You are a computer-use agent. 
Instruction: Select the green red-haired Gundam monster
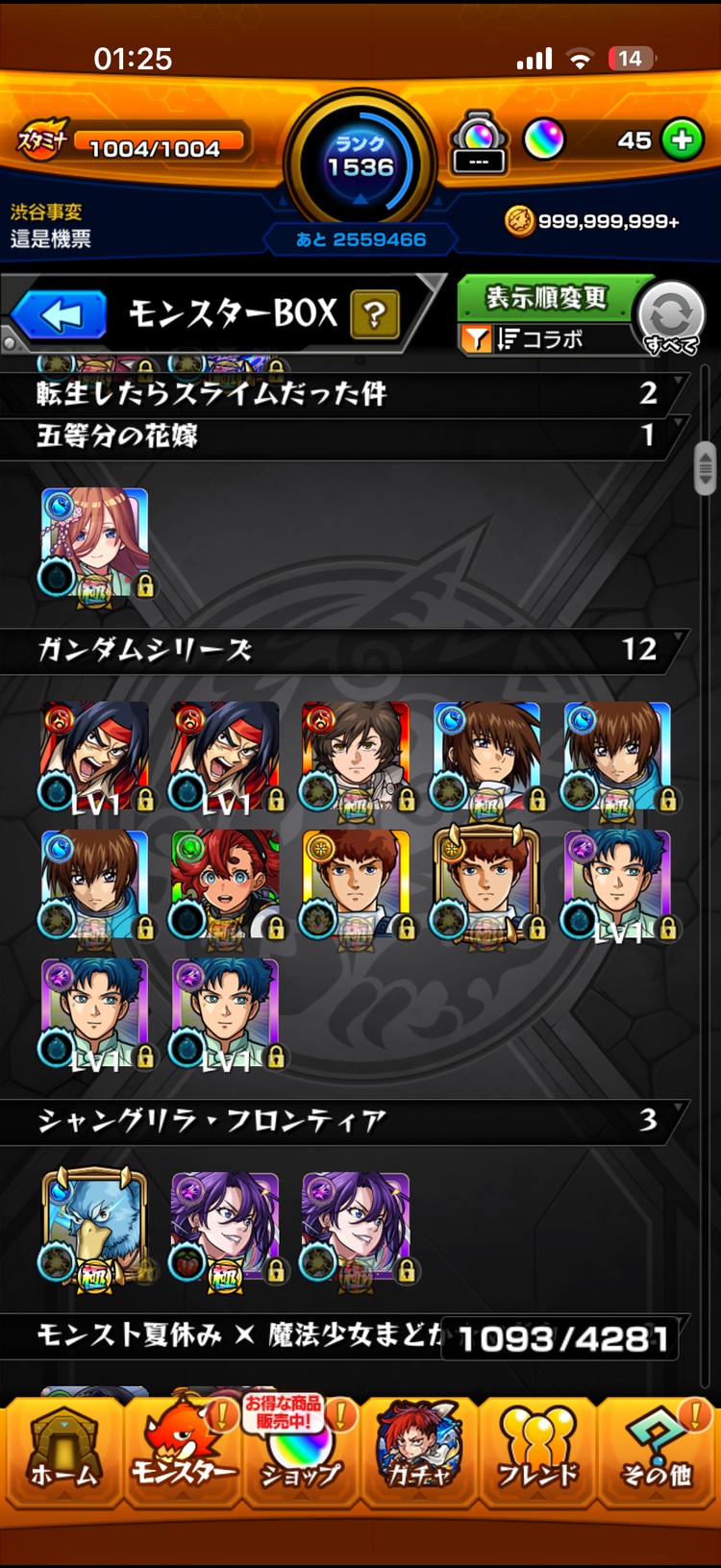tap(226, 884)
